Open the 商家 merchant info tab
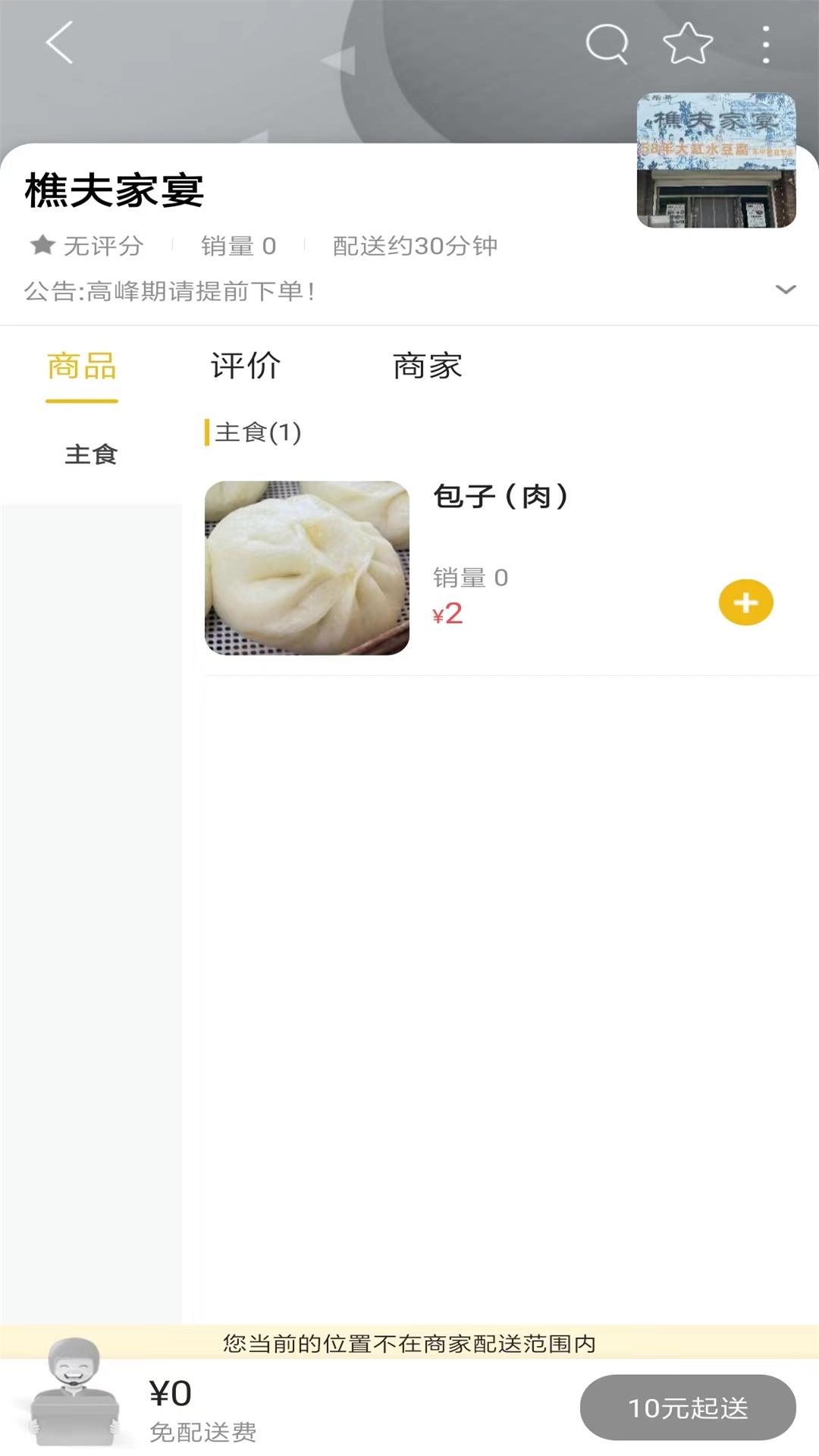This screenshot has height=1456, width=819. click(x=427, y=366)
